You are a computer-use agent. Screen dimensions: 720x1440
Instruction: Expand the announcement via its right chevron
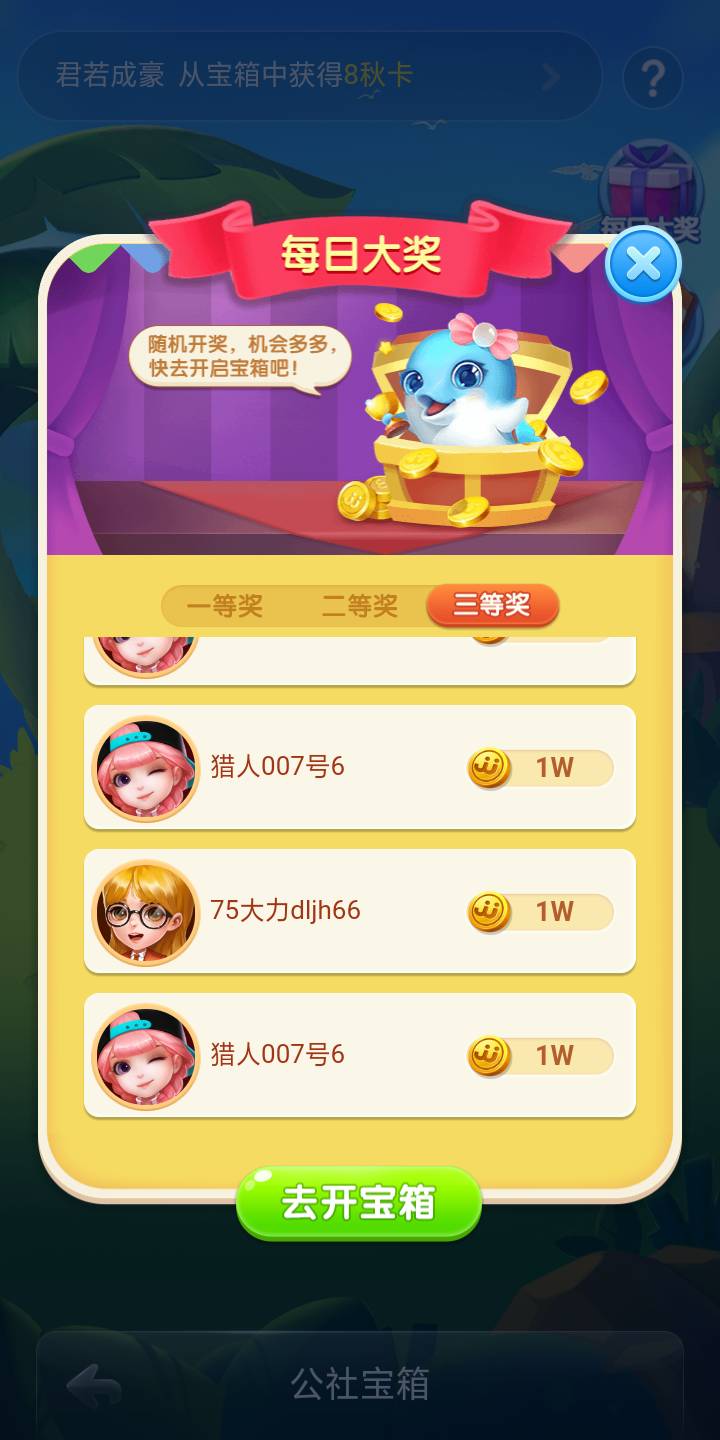pyautogui.click(x=553, y=78)
